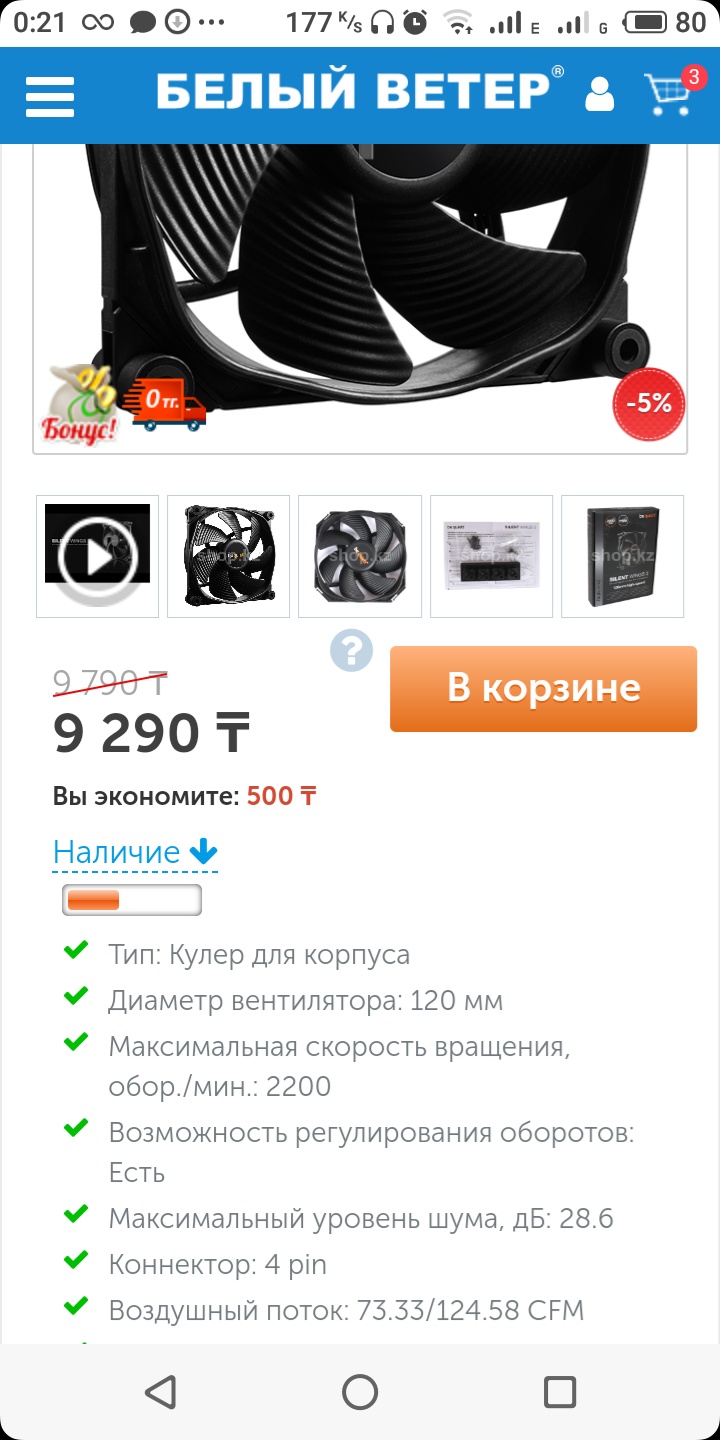The width and height of the screenshot is (720, 1440).
Task: View the accessories photo thumbnail
Action: pyautogui.click(x=491, y=556)
